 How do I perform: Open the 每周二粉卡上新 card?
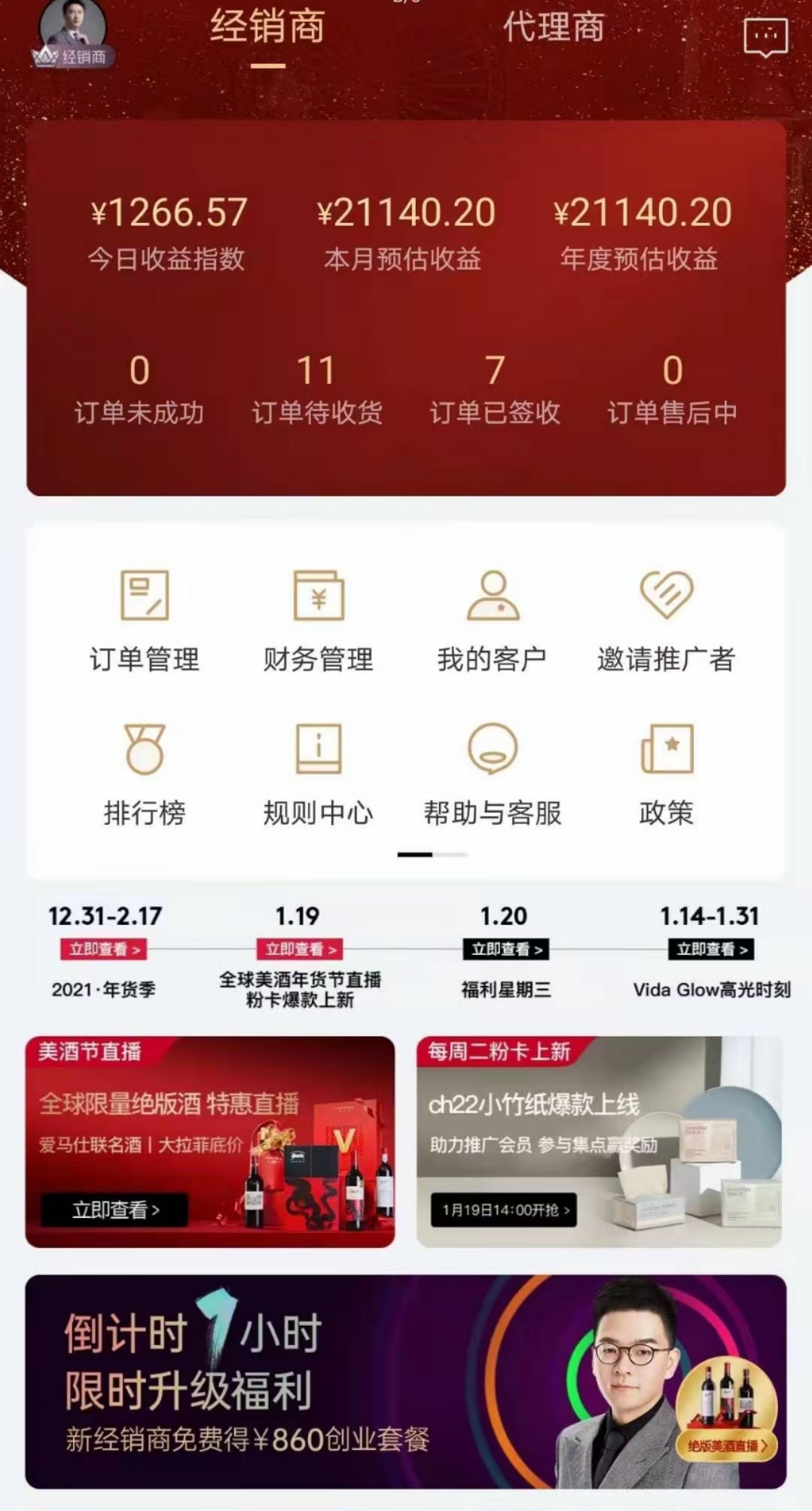[599, 1141]
